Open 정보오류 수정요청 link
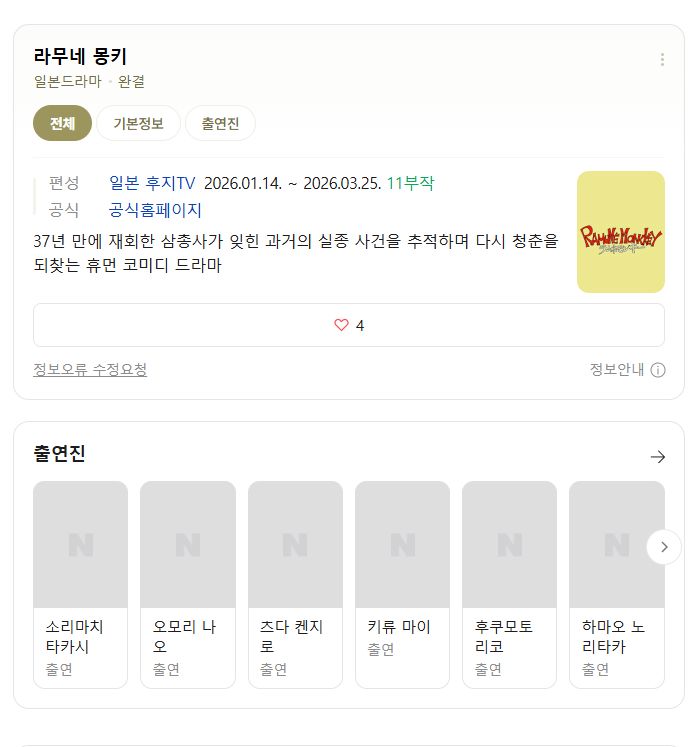Screen dimensions: 694x747 pos(90,370)
